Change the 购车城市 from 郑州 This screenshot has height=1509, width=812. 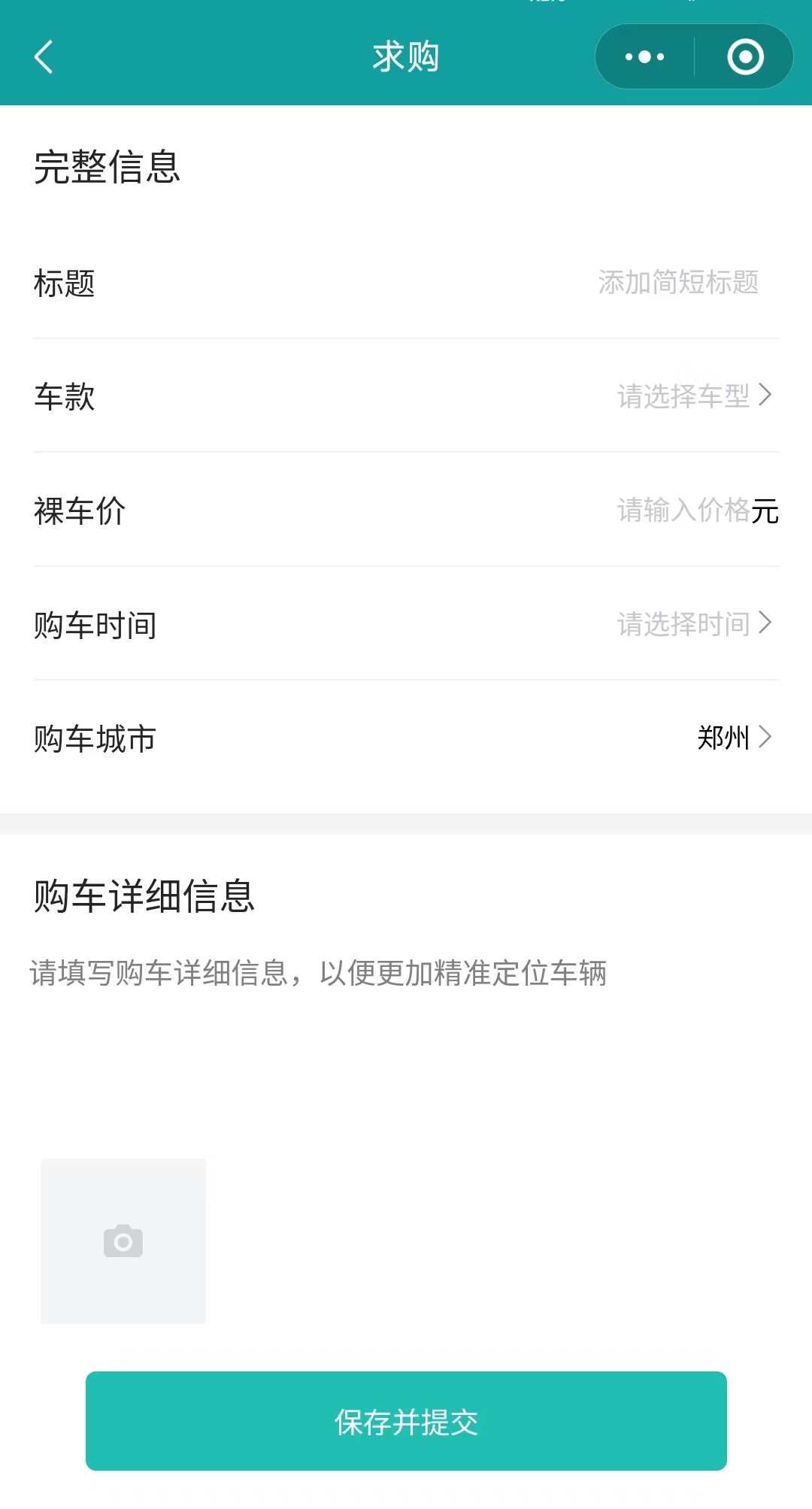tap(733, 738)
